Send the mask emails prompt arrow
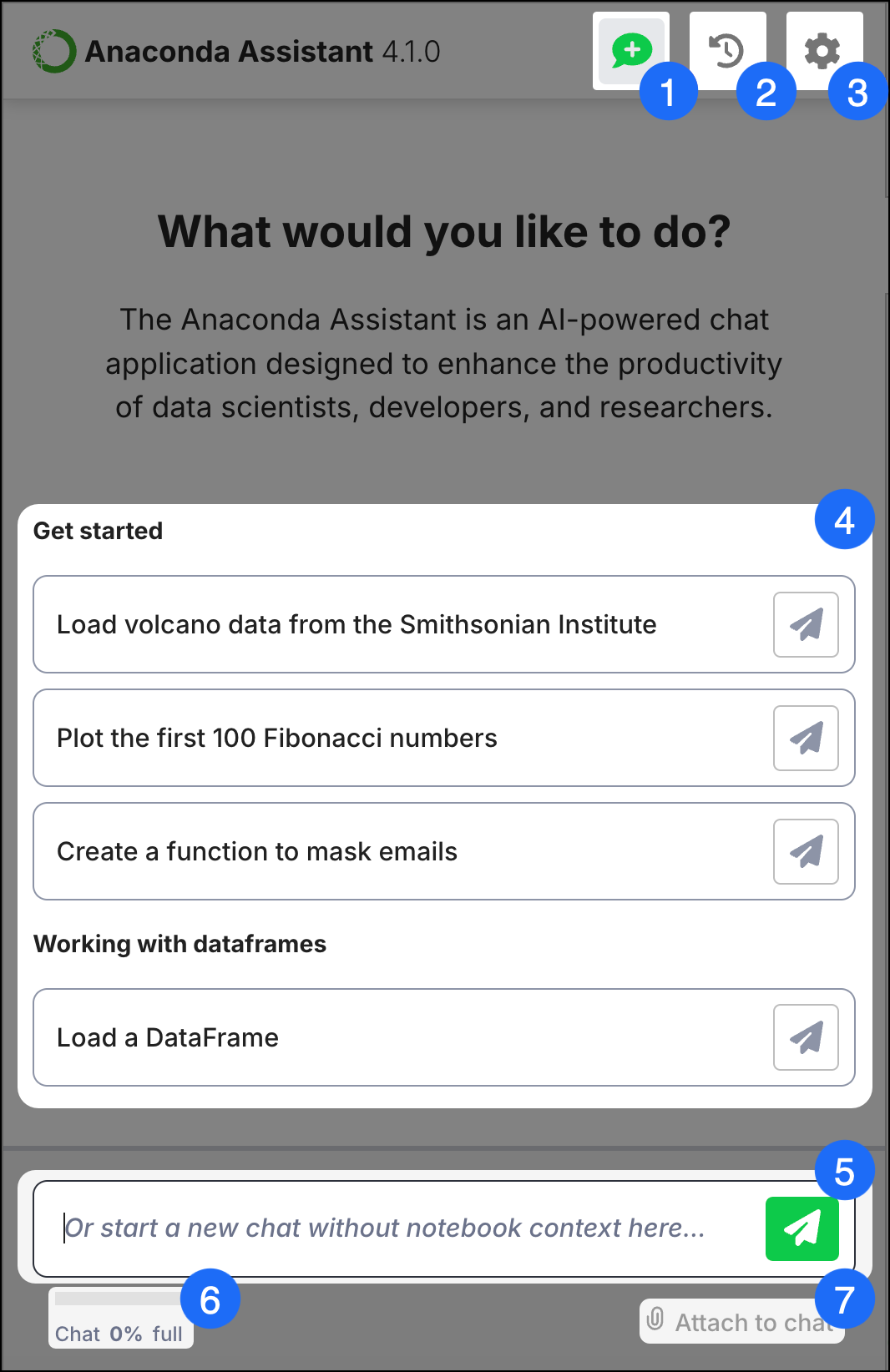 pos(806,851)
